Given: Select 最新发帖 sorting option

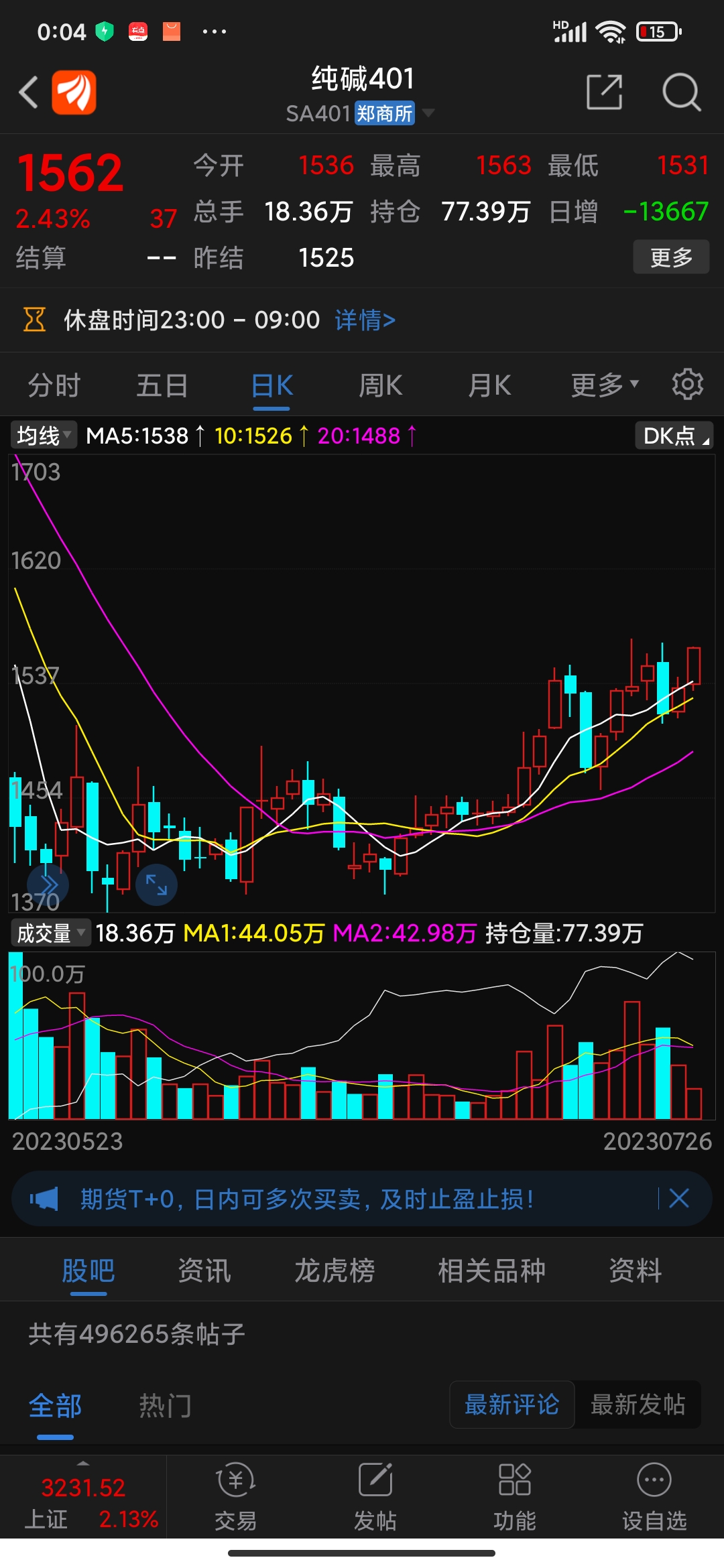Looking at the screenshot, I should pyautogui.click(x=638, y=1404).
